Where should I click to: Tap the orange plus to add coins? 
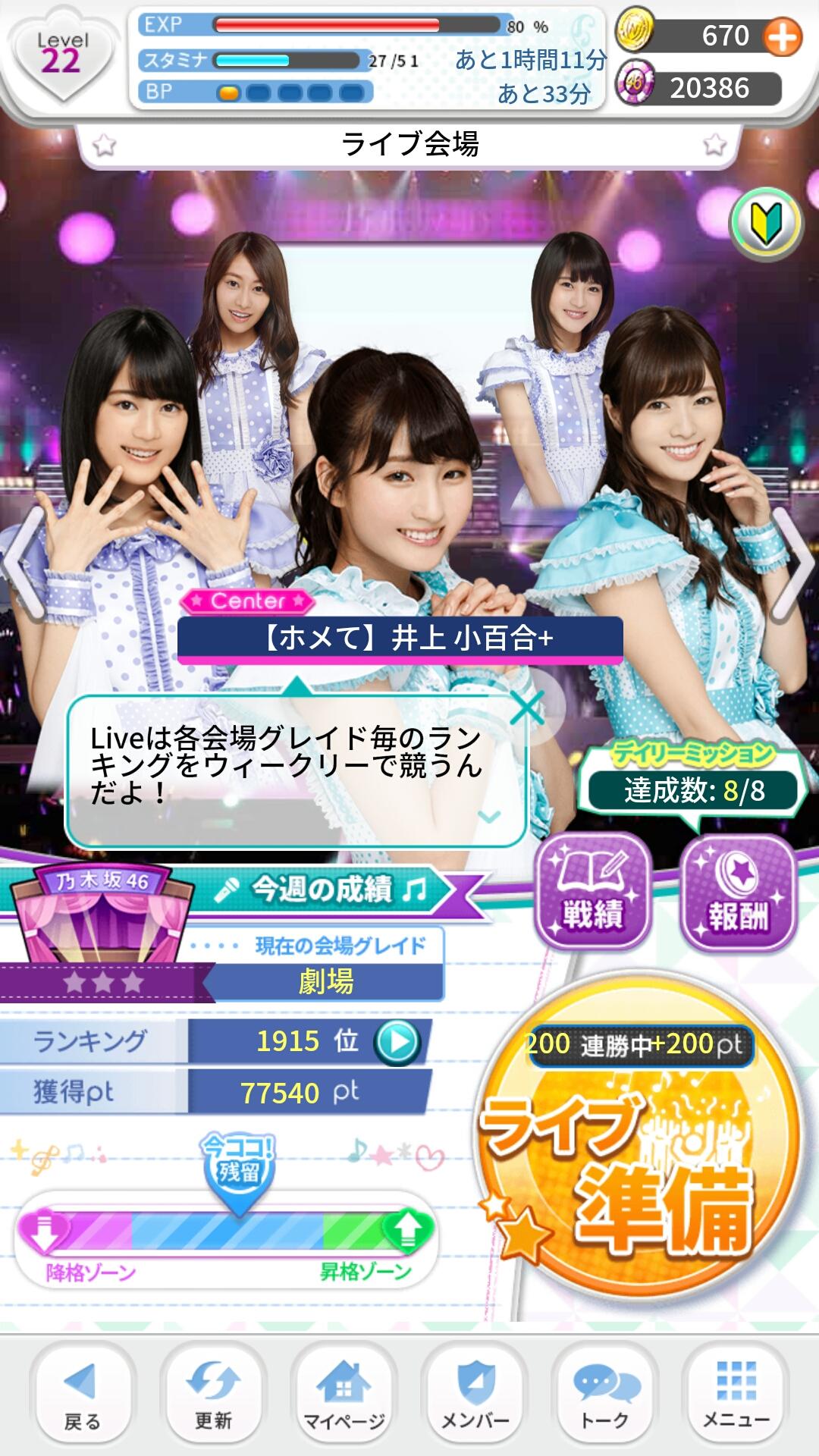[783, 36]
